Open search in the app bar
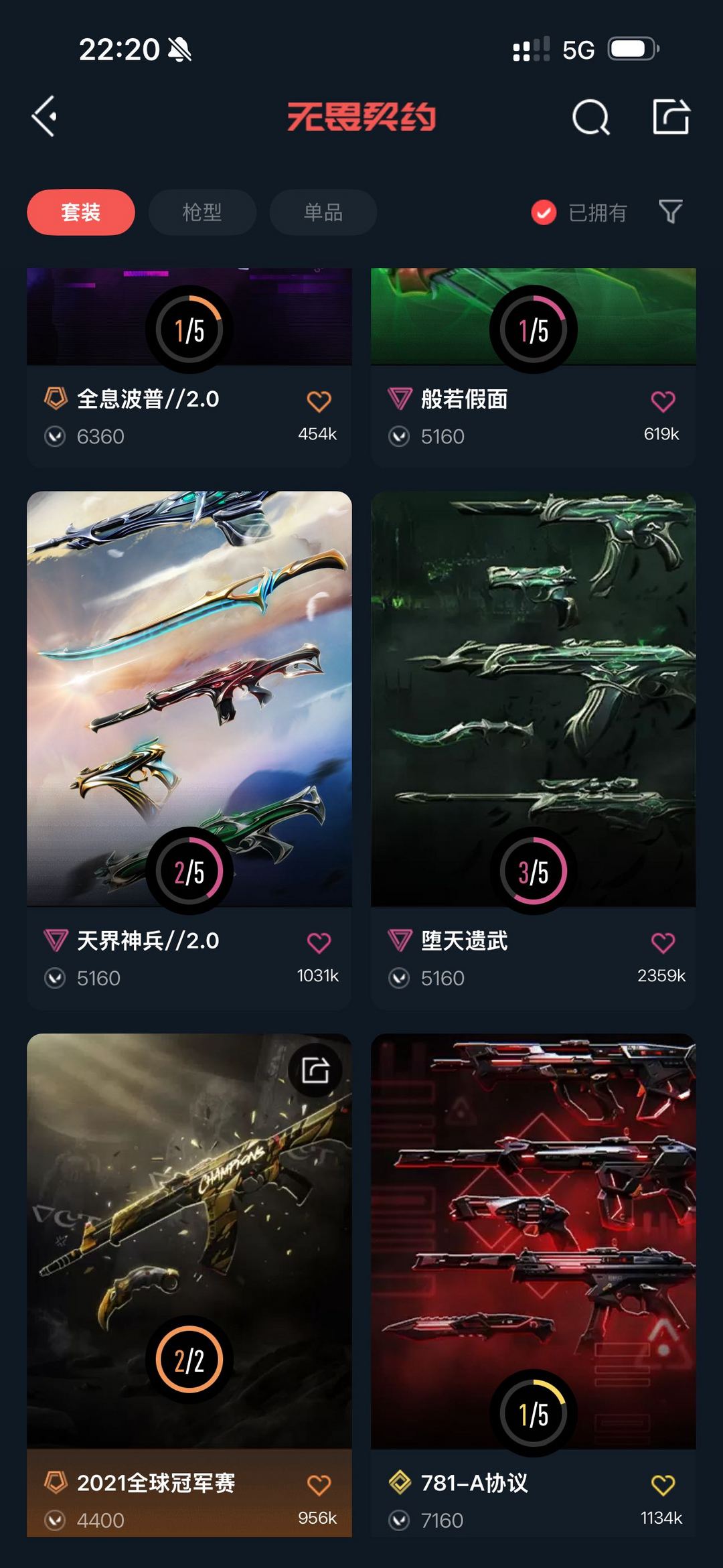This screenshot has width=723, height=1568. 590,118
